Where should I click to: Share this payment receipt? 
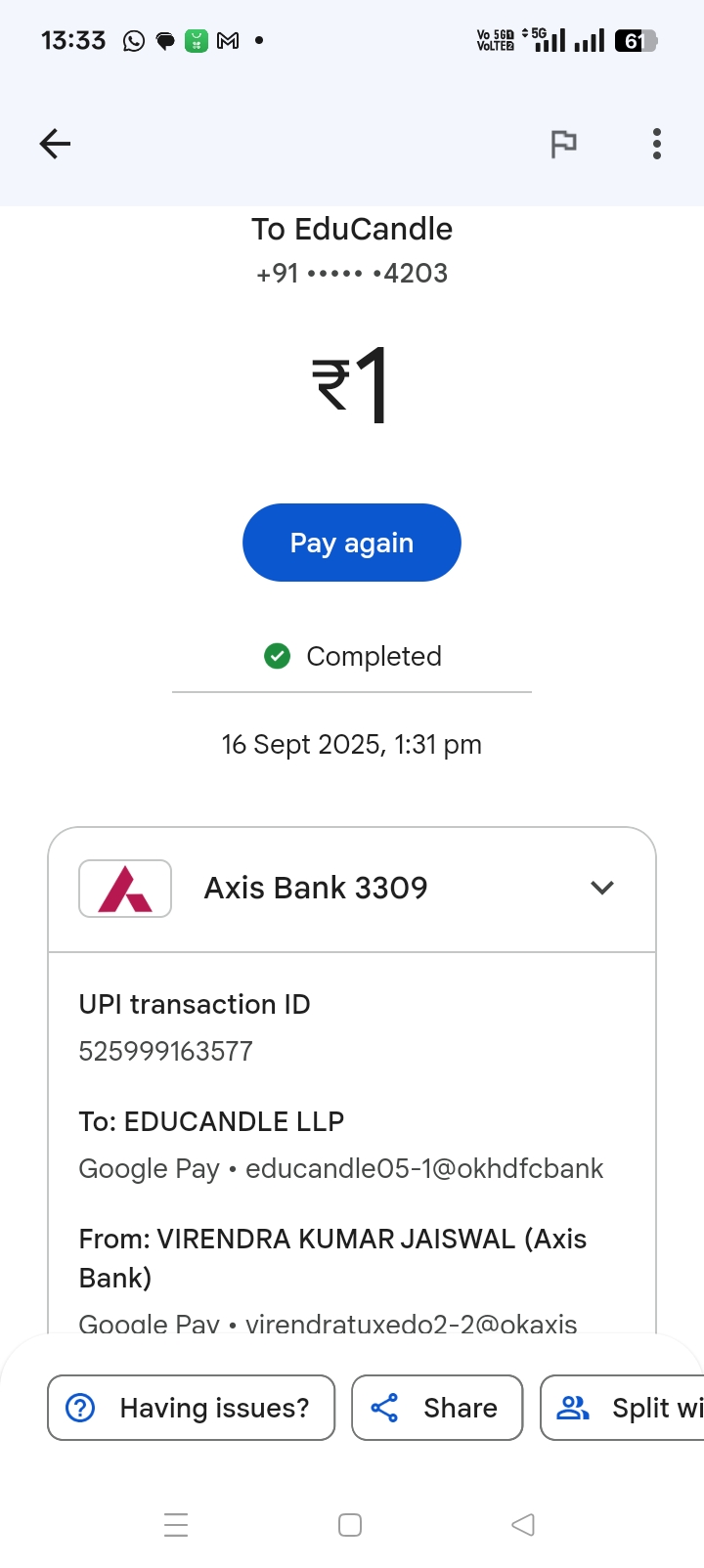click(437, 1408)
